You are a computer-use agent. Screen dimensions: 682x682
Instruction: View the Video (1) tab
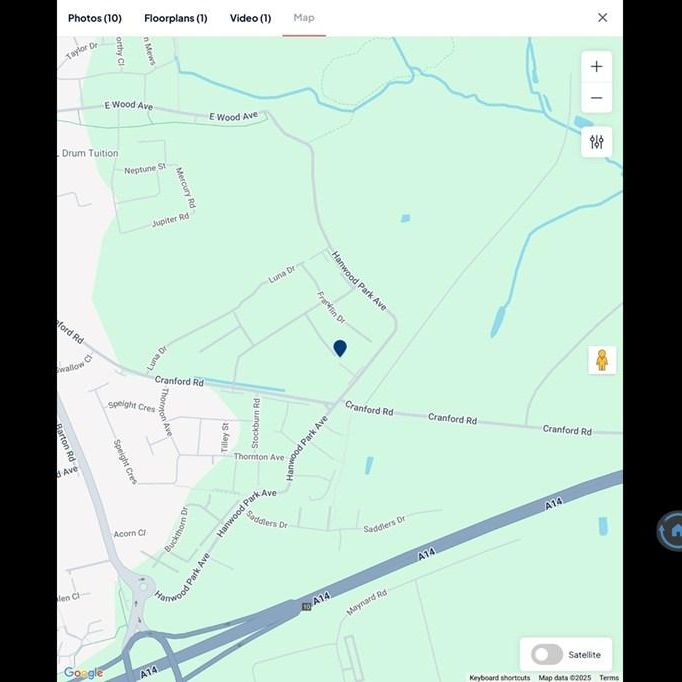[x=250, y=18]
